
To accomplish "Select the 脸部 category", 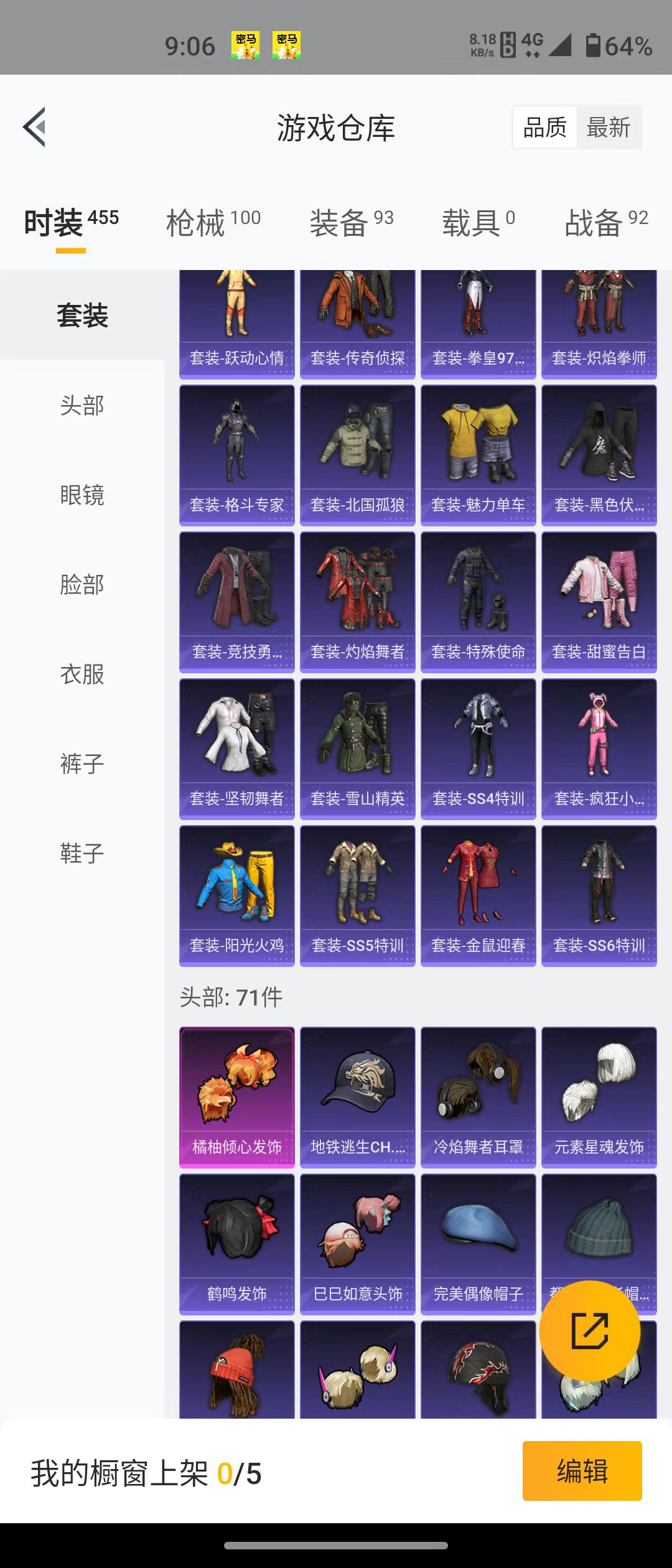I will (x=82, y=585).
